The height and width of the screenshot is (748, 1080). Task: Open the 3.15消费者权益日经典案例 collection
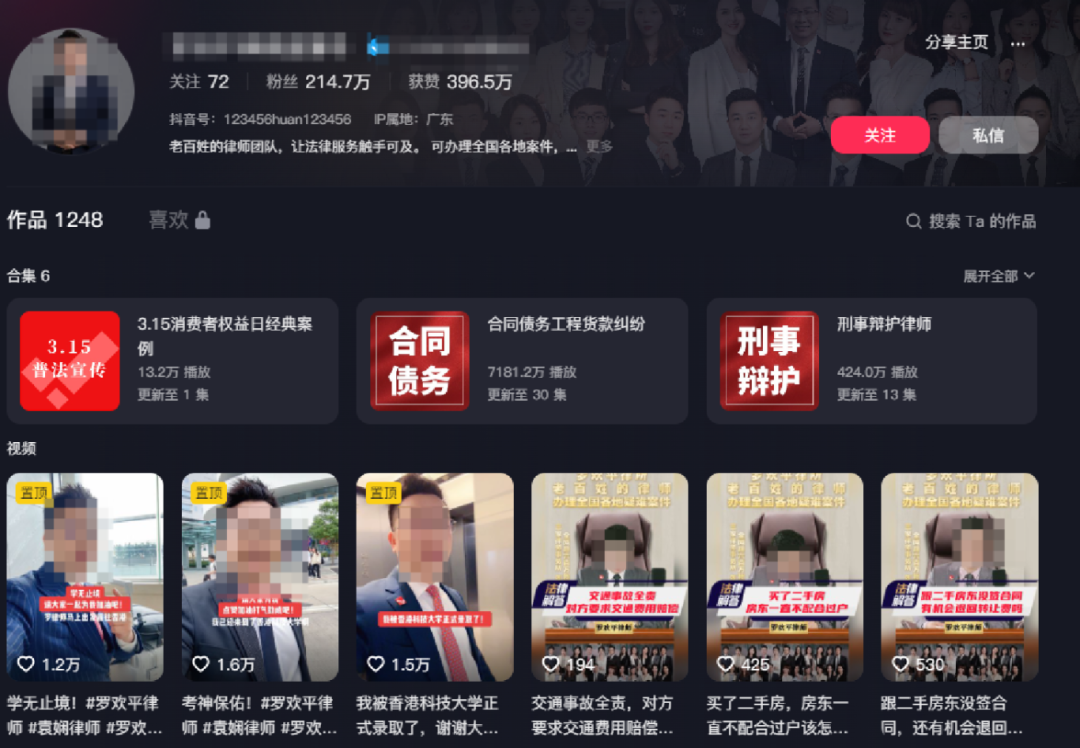172,361
